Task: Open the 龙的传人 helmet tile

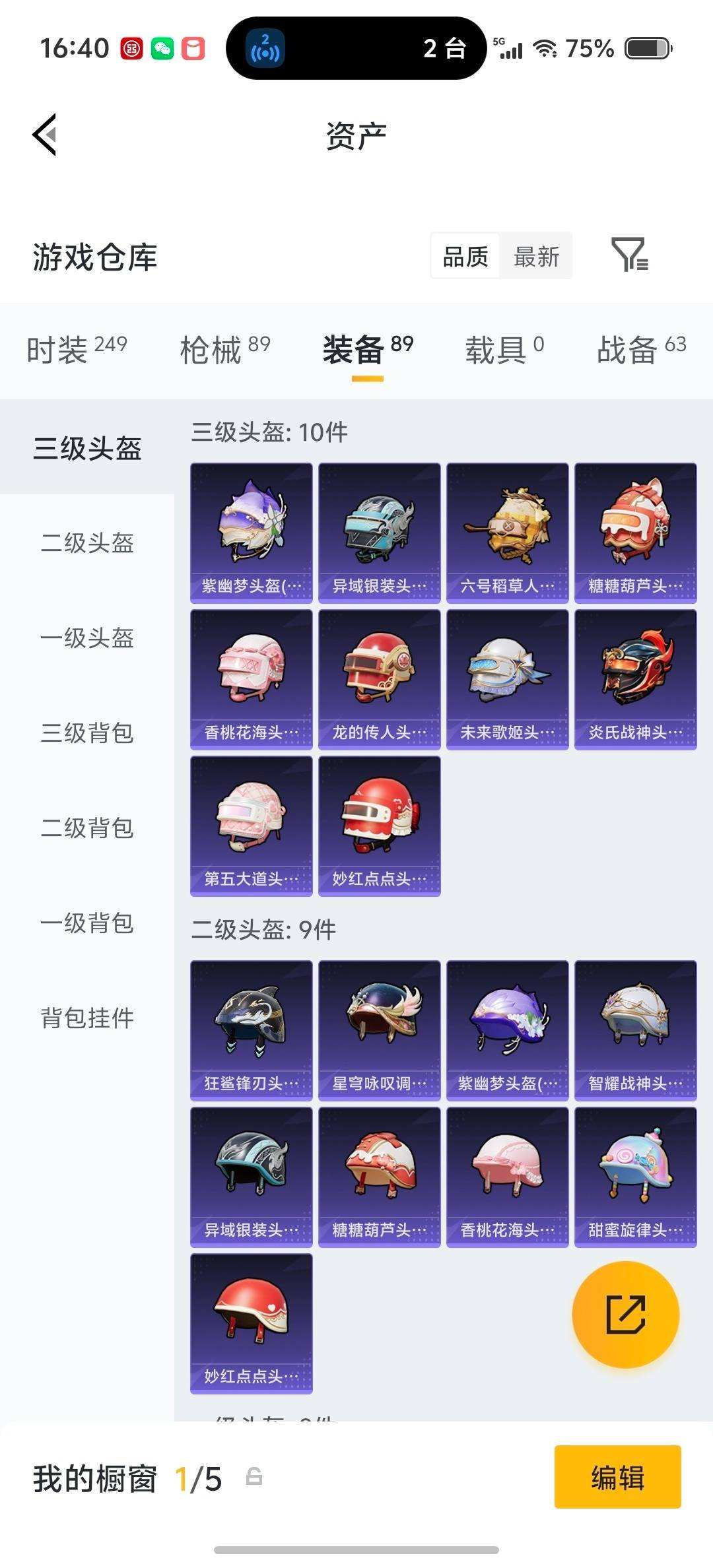Action: [379, 679]
